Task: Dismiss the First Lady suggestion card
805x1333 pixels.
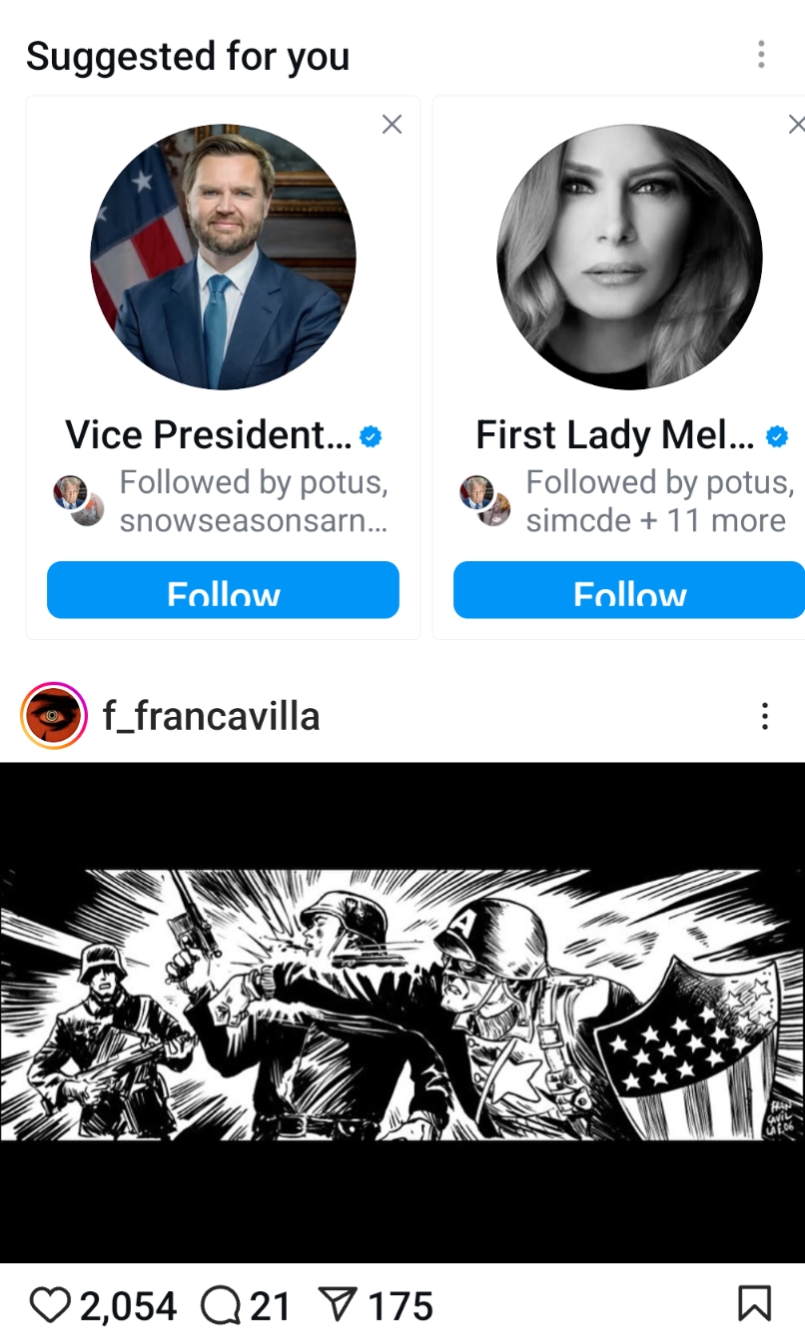Action: click(x=795, y=124)
